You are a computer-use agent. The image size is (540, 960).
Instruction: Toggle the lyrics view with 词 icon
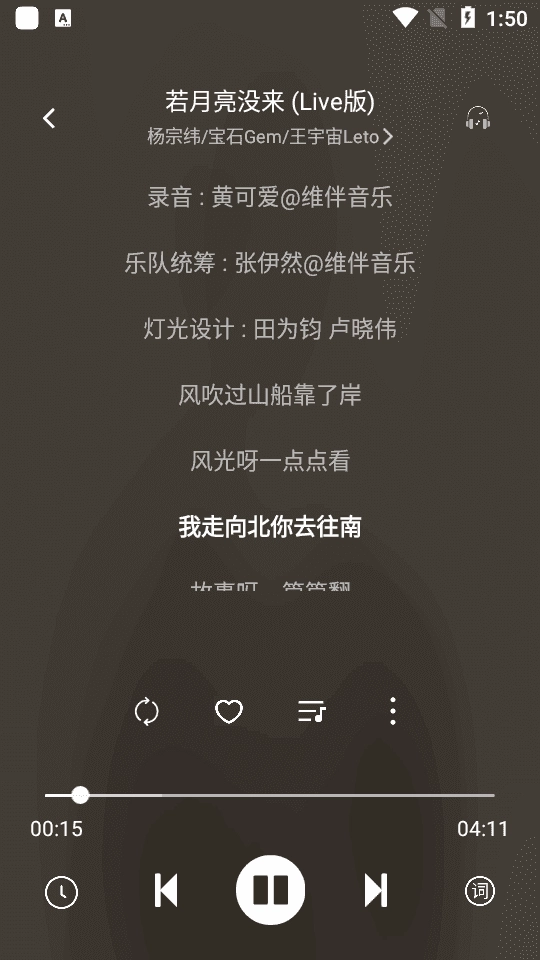(479, 891)
